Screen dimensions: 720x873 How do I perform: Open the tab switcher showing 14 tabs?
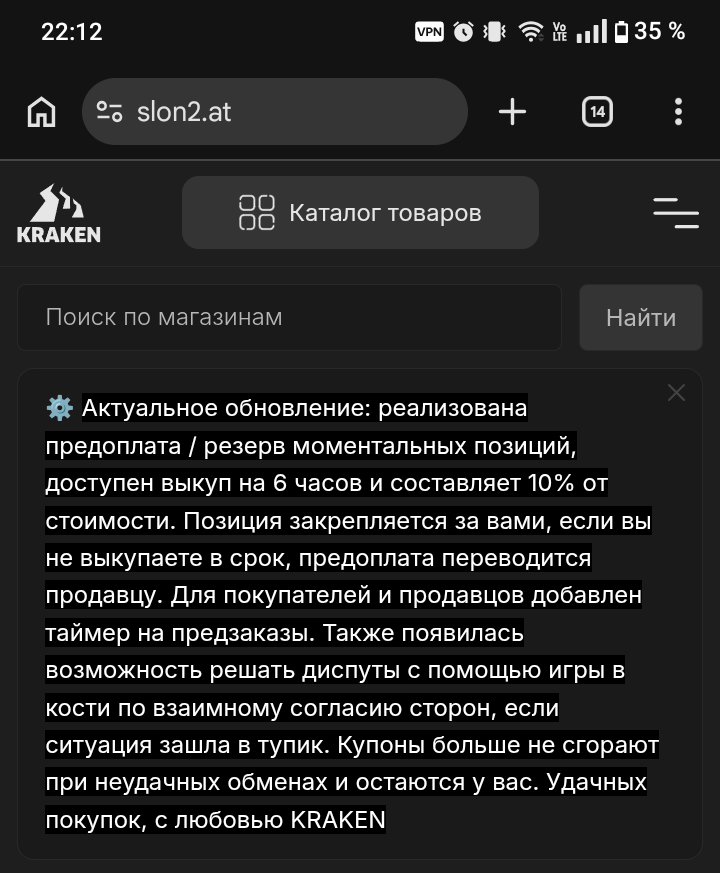pos(597,111)
